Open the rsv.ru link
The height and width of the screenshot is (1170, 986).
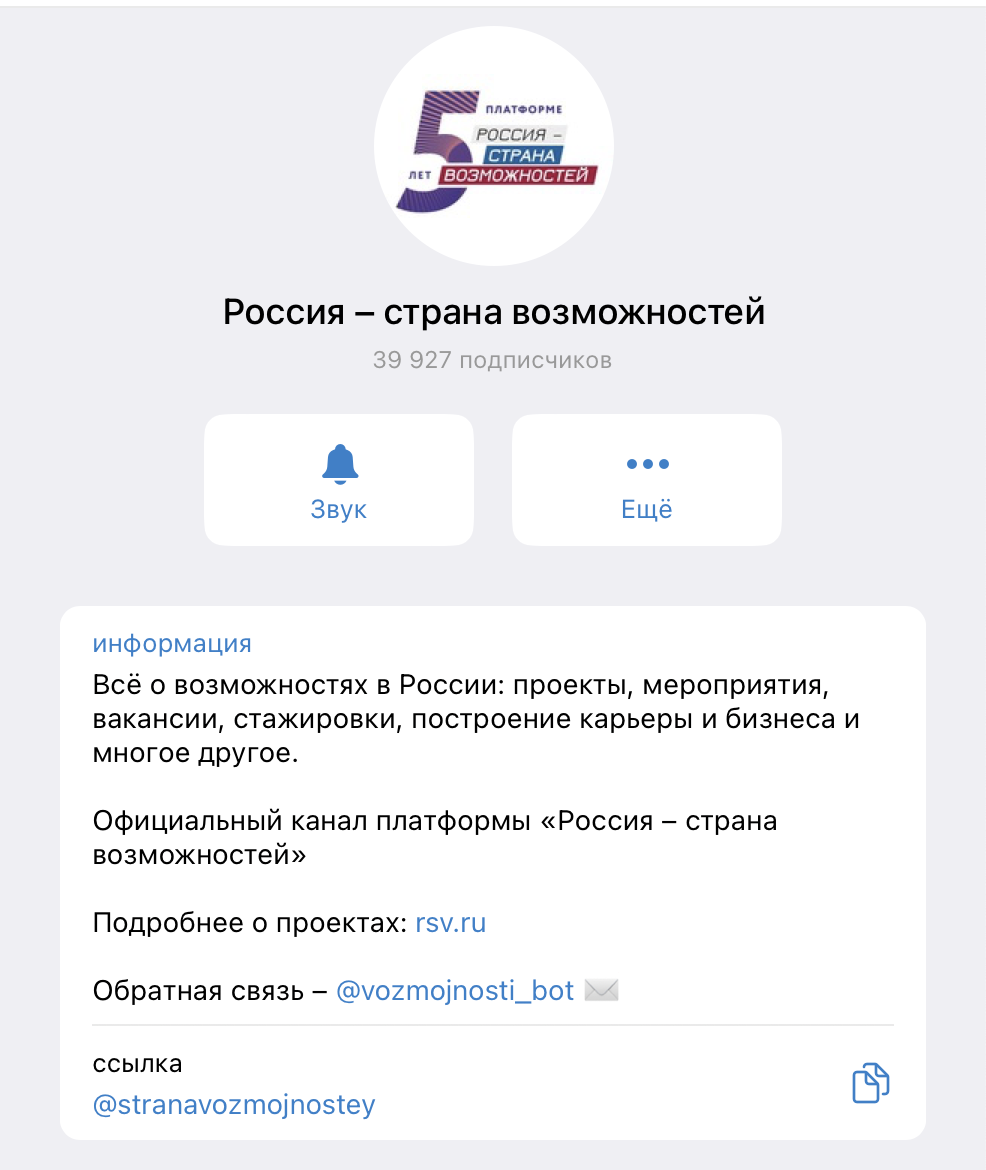[x=450, y=923]
